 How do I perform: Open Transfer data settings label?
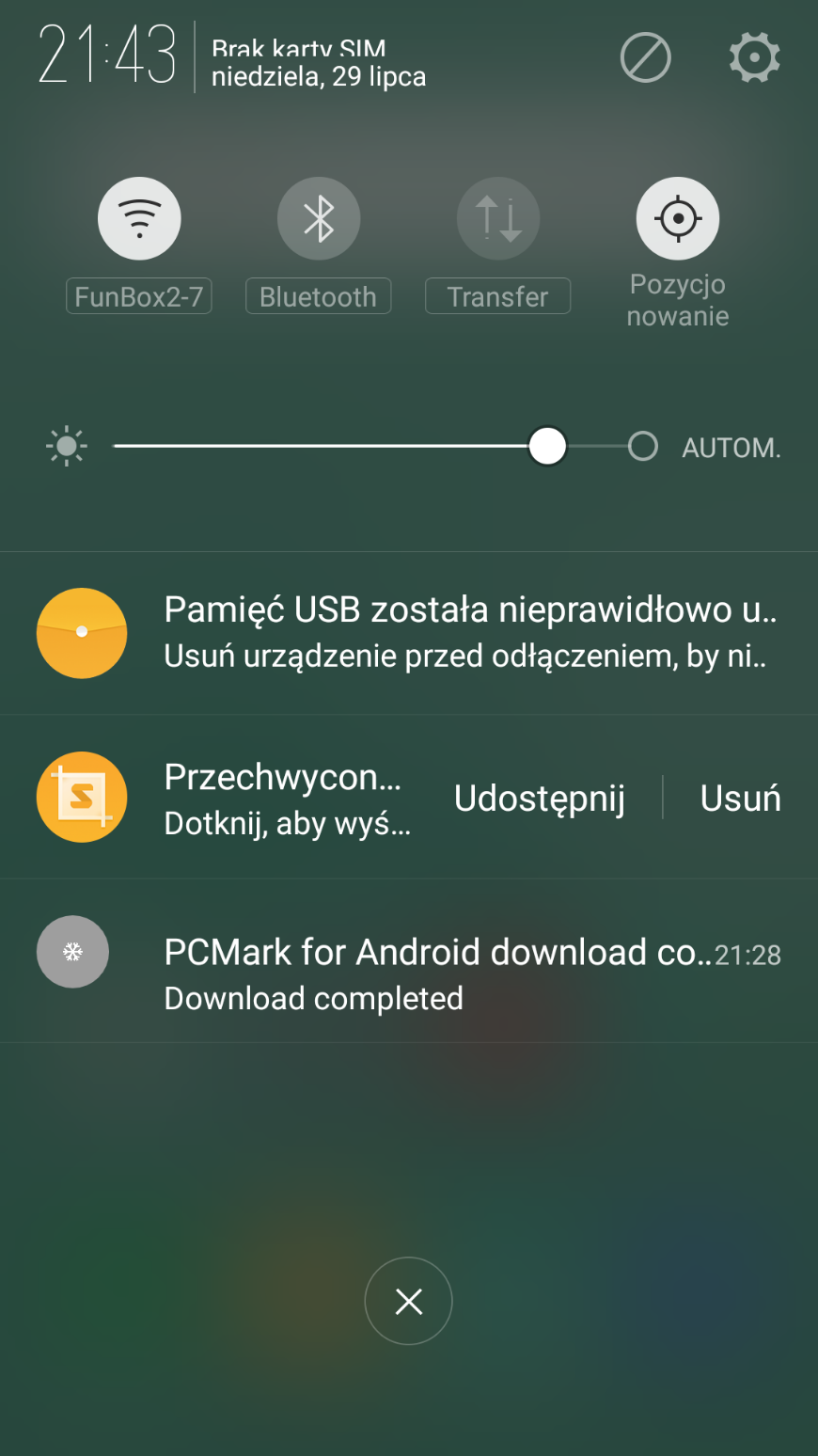click(498, 296)
